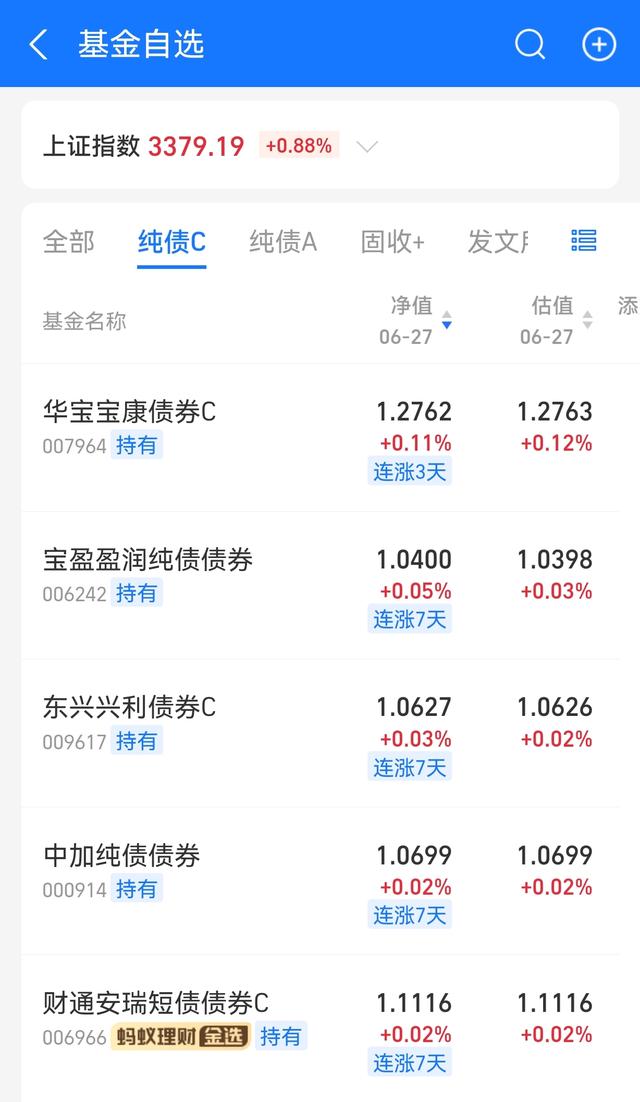This screenshot has width=640, height=1102.
Task: View 东兴兴利债券C fund
Action: tap(320, 733)
